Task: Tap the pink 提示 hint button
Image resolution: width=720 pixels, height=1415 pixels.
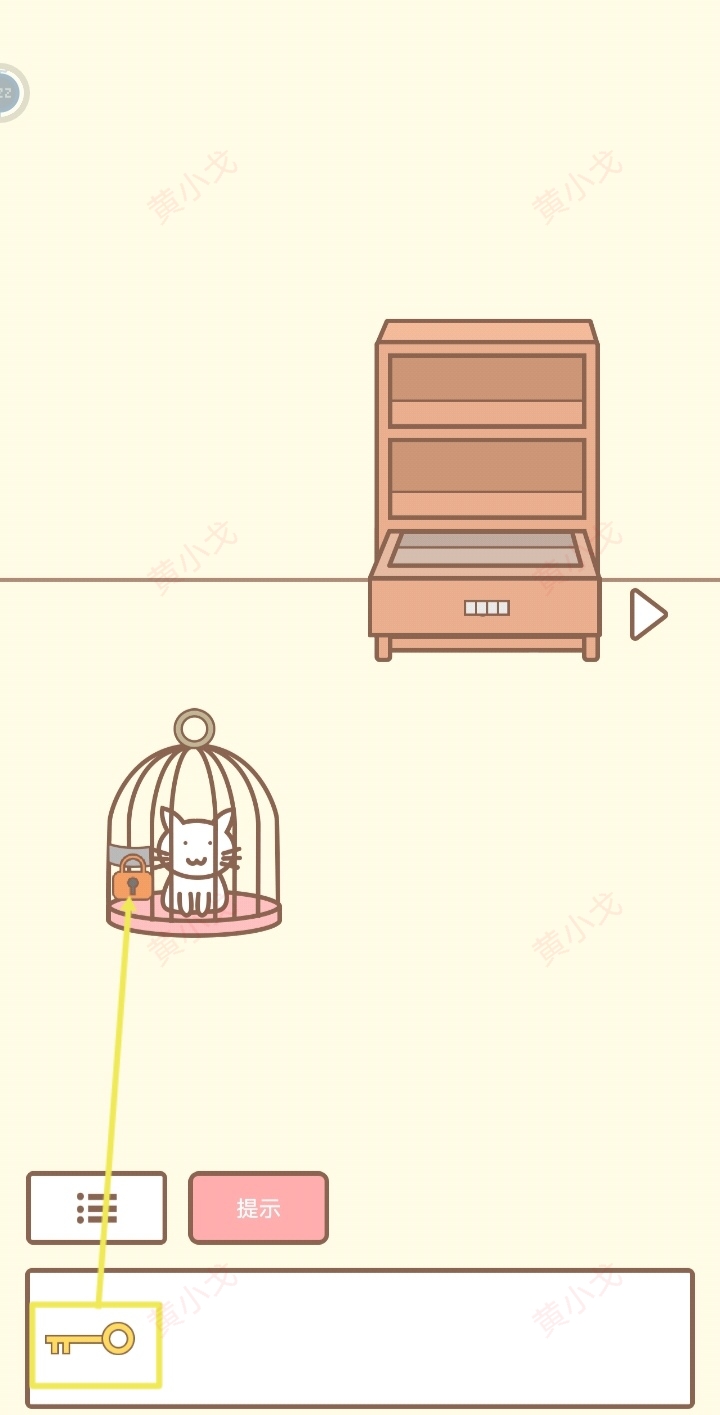Action: pyautogui.click(x=258, y=1208)
